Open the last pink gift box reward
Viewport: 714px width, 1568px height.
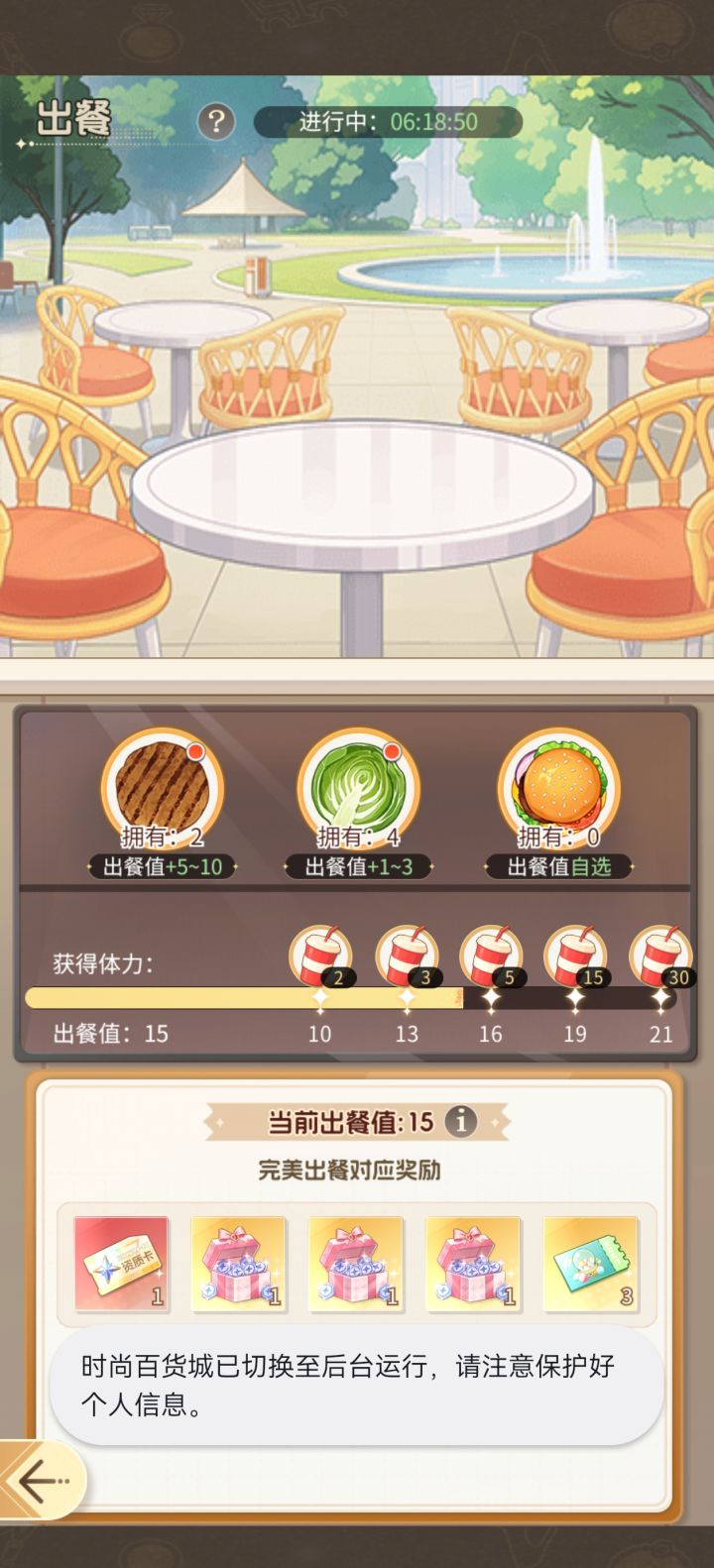point(473,1265)
